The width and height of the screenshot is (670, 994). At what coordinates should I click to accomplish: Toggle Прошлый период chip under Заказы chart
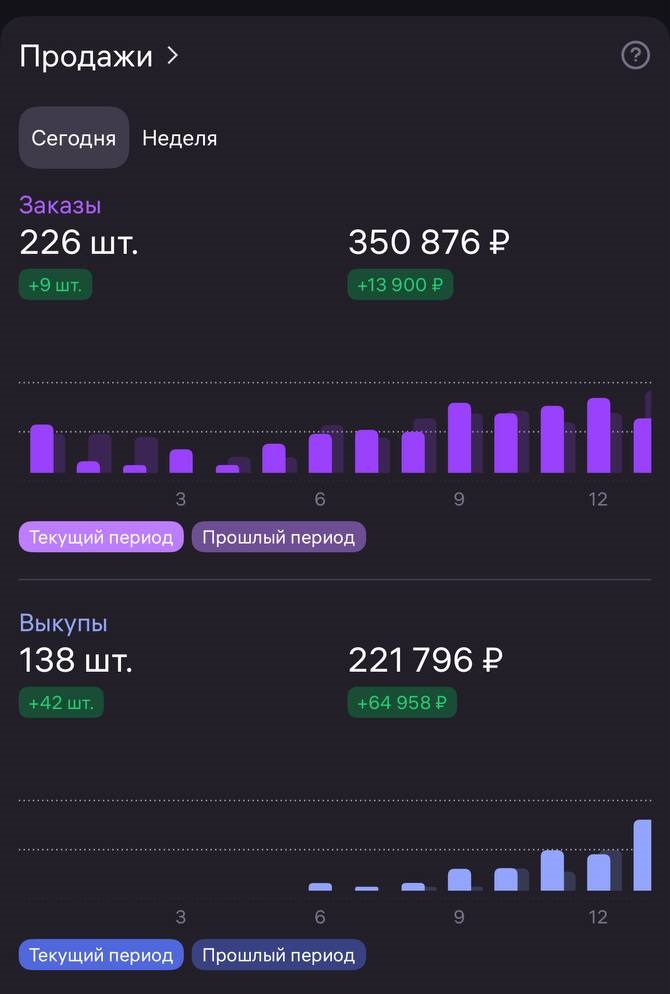point(279,537)
